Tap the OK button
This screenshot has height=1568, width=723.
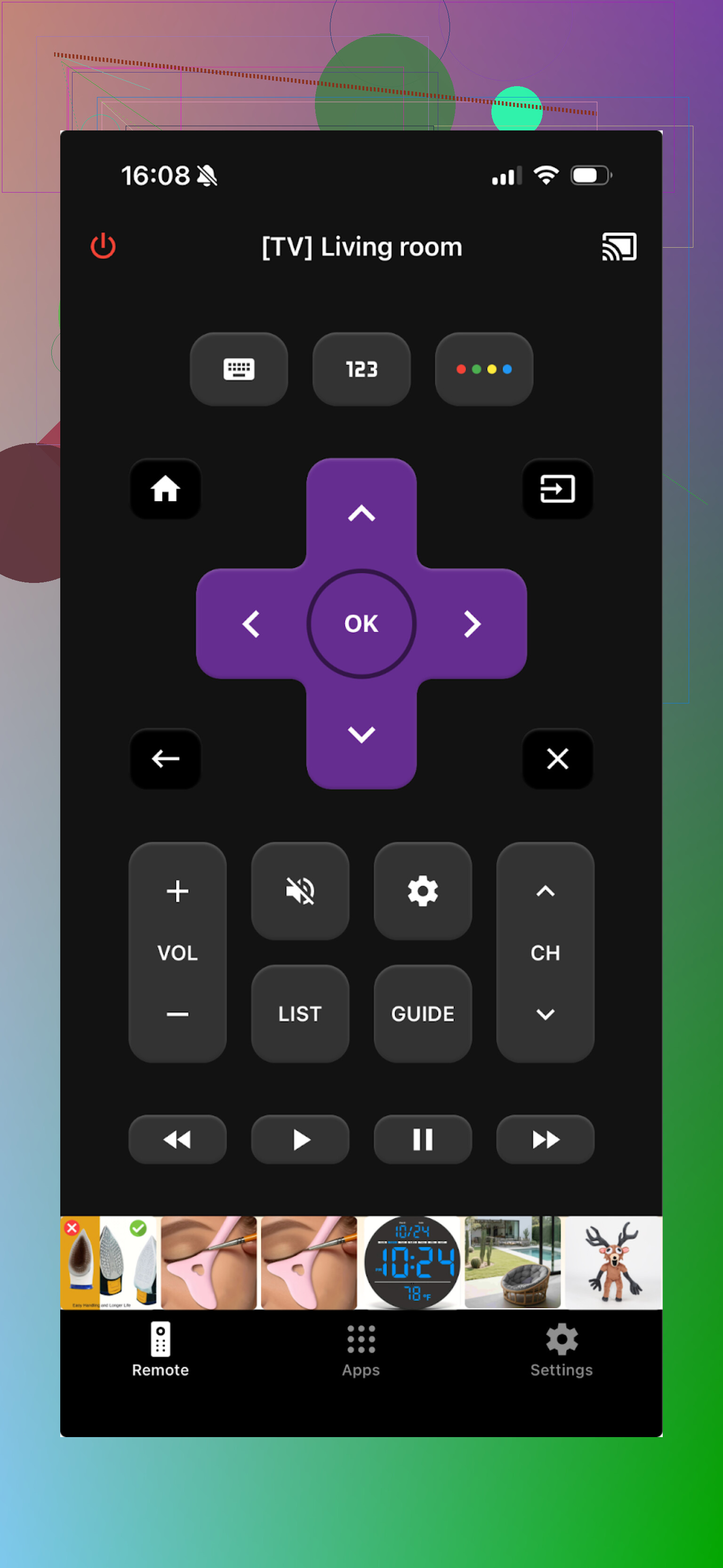coord(361,623)
